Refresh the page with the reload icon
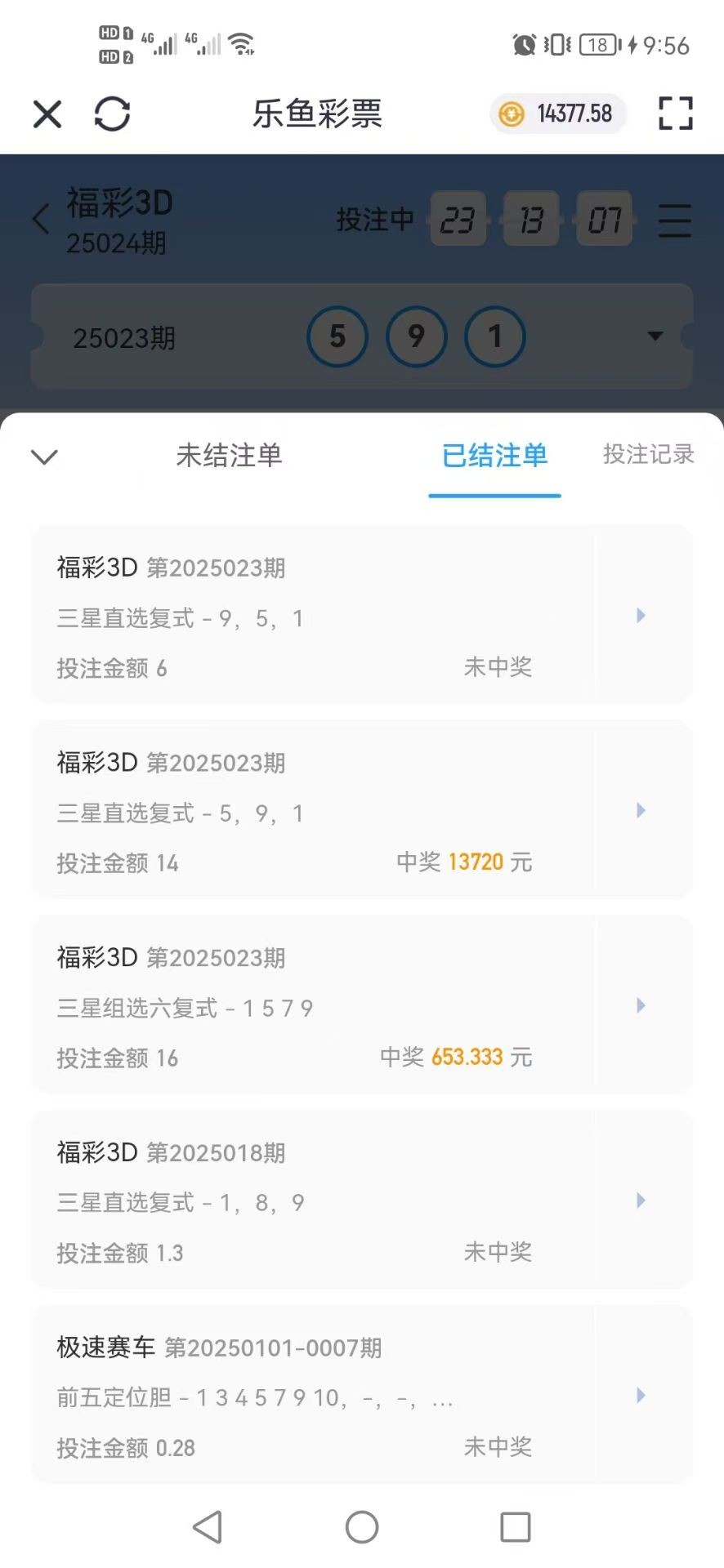 (x=112, y=114)
